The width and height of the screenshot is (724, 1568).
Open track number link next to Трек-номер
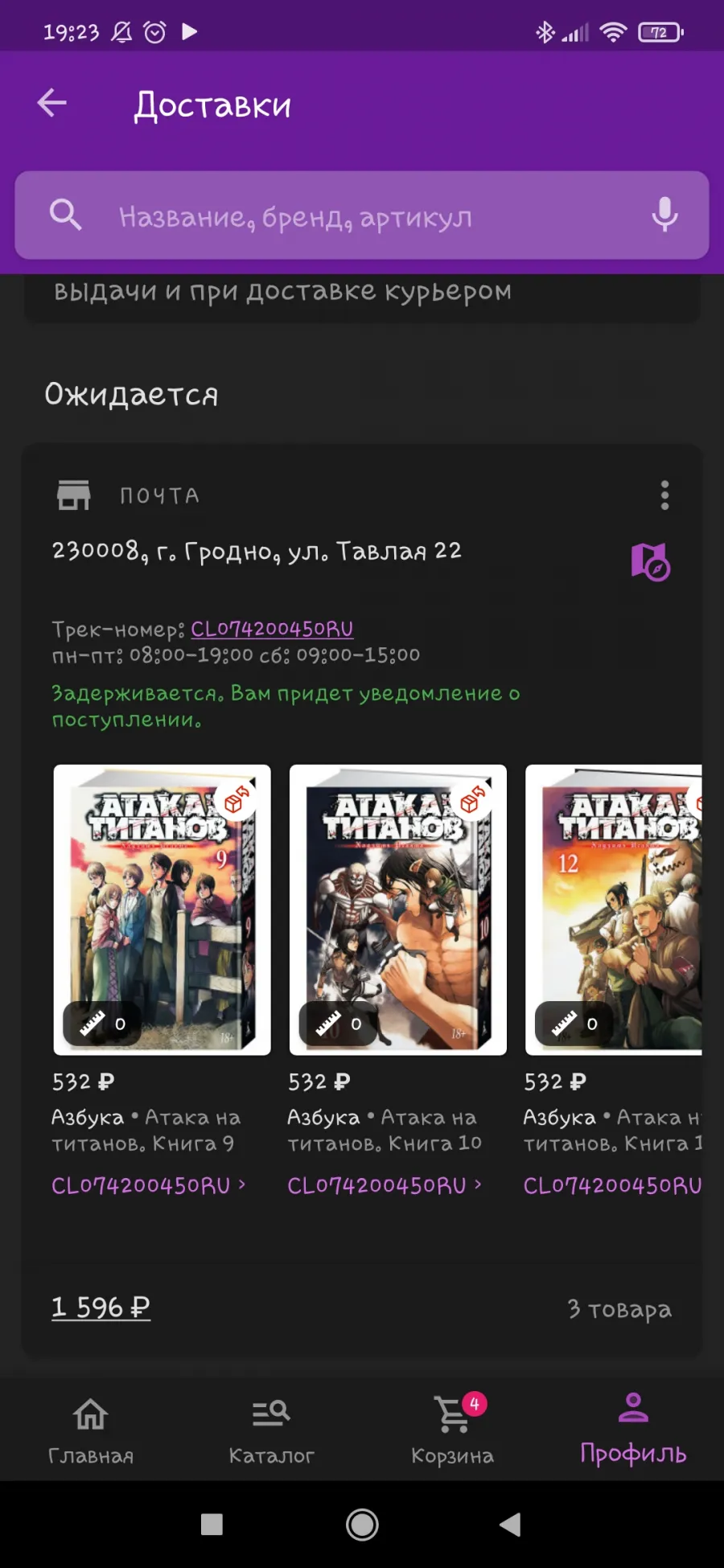[272, 629]
